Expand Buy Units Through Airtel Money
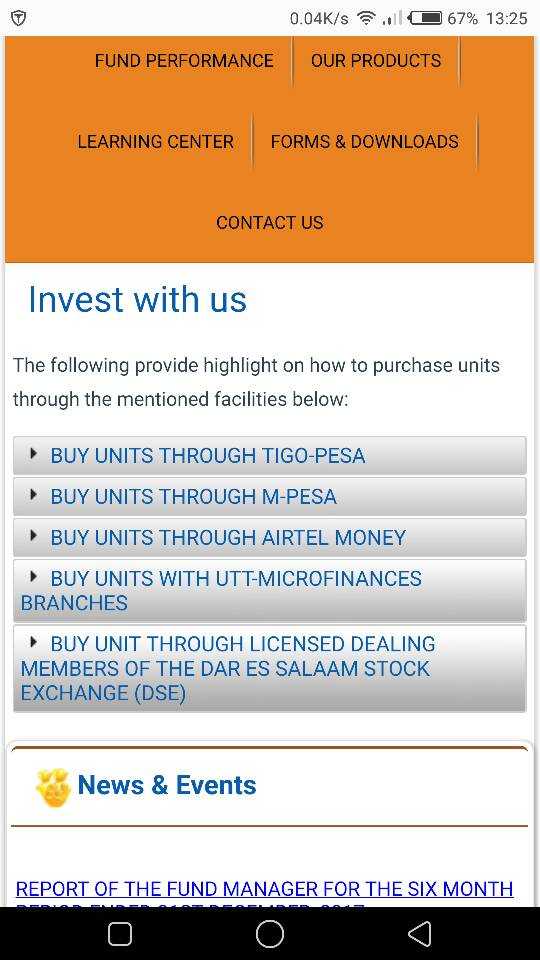This screenshot has width=540, height=960. click(269, 538)
